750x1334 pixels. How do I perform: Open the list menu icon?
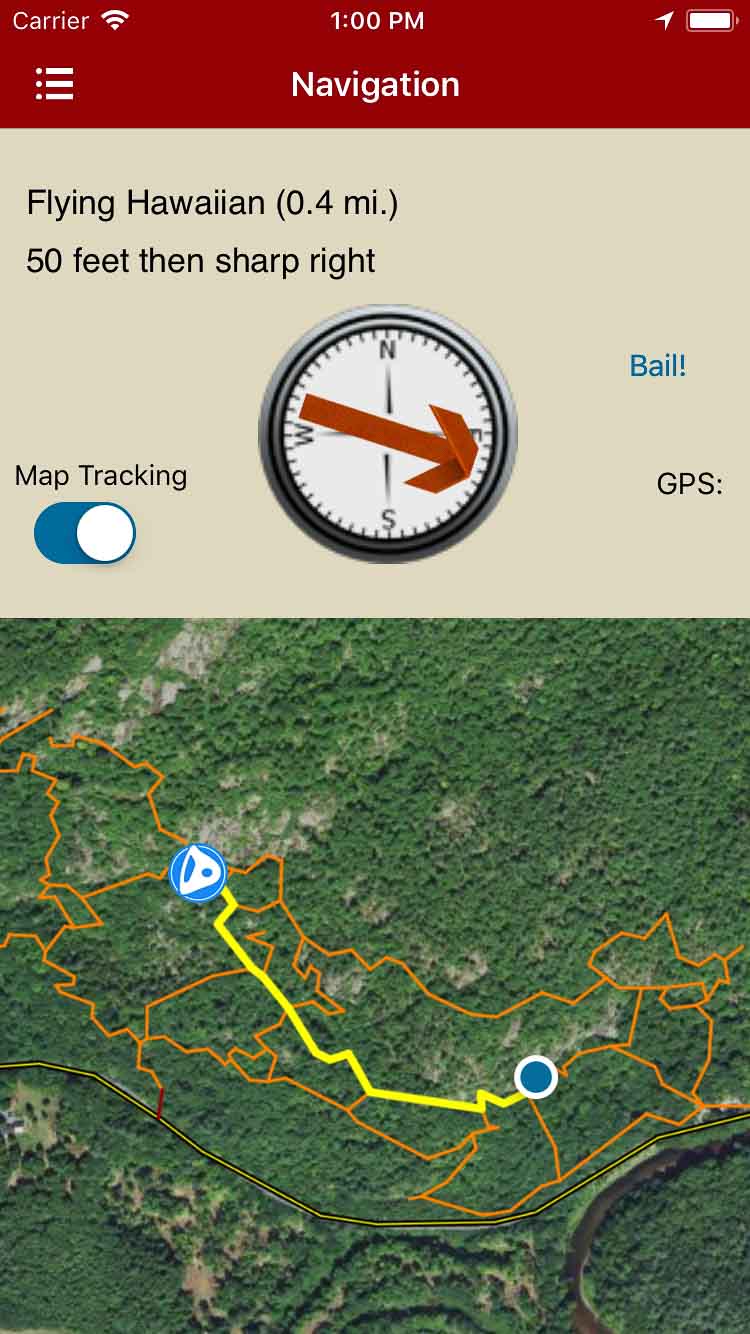tap(54, 84)
